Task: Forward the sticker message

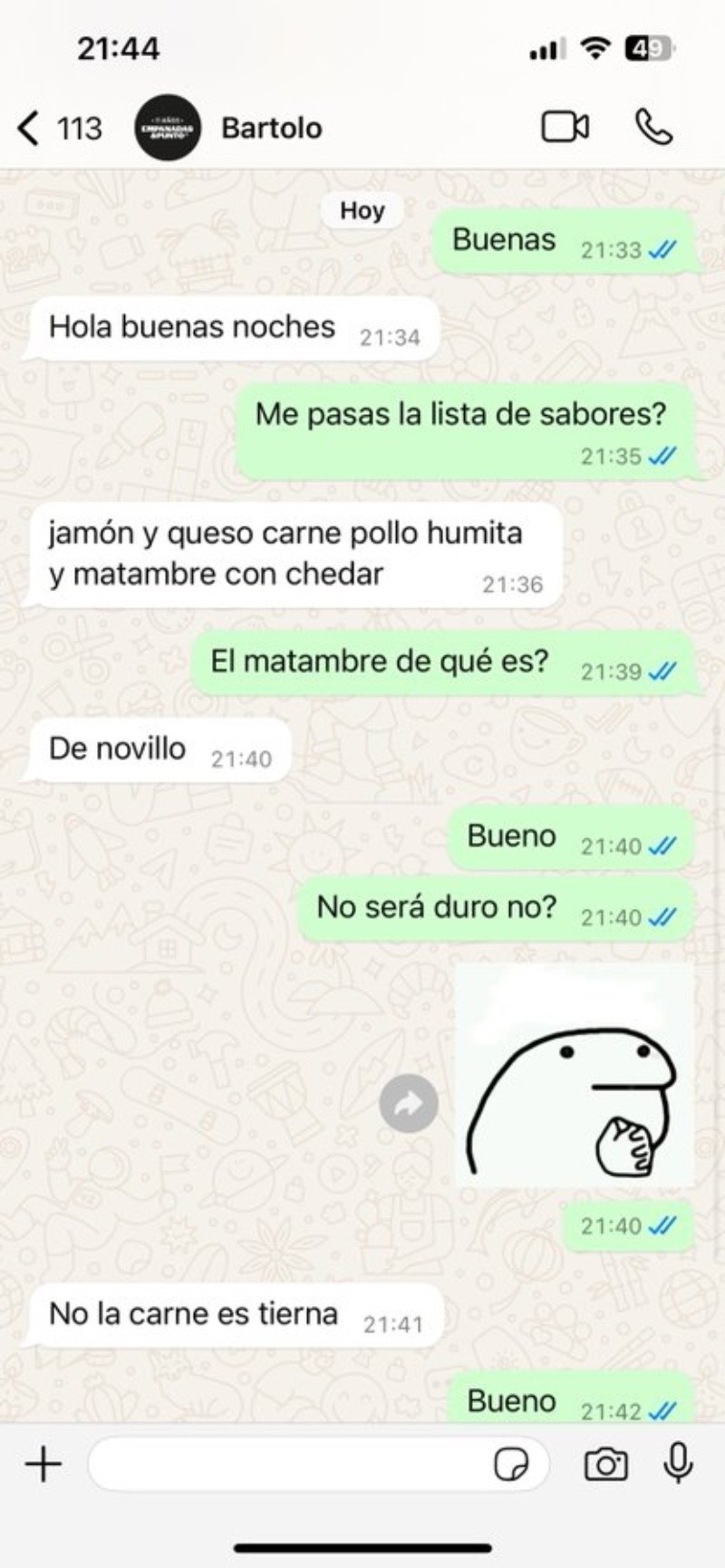Action: coord(409,1103)
